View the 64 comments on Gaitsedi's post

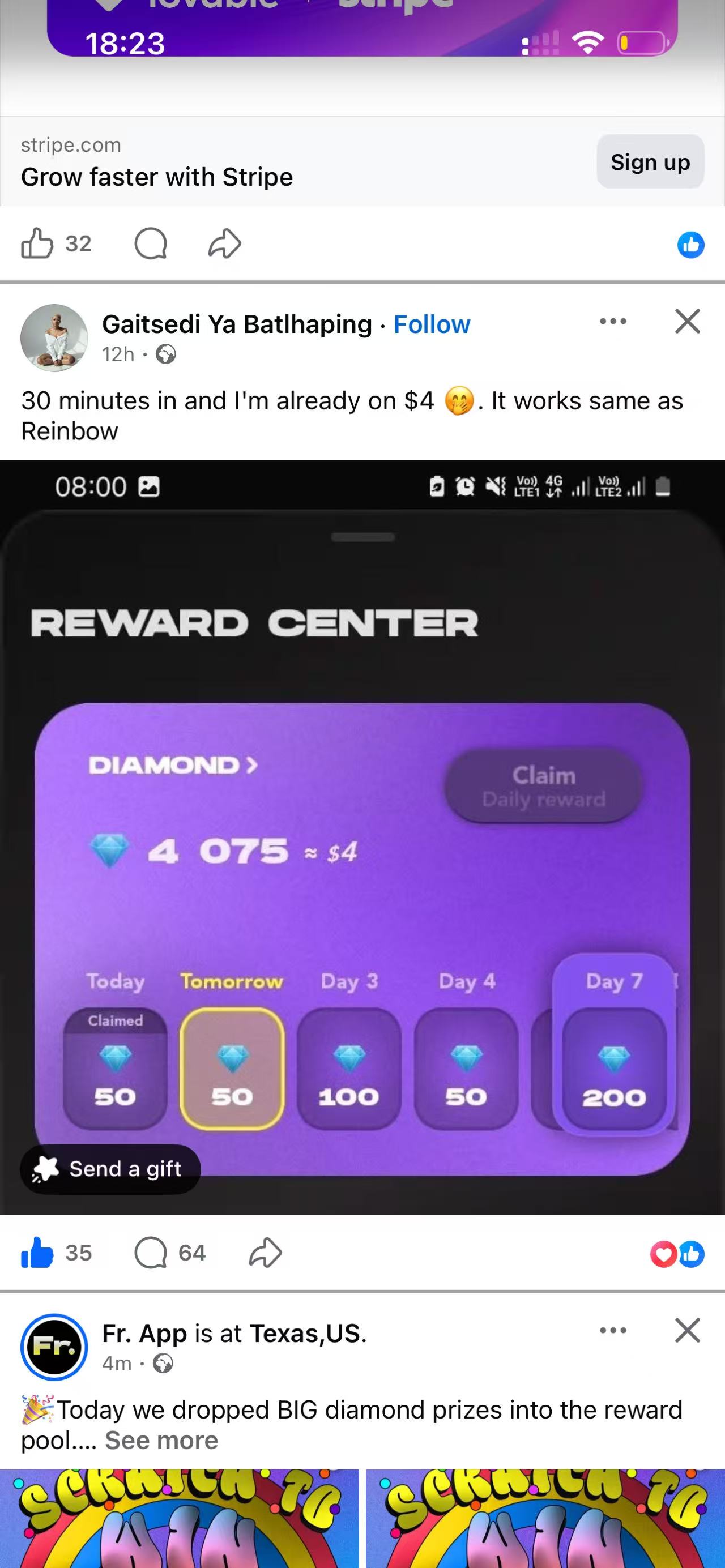pyautogui.click(x=170, y=1253)
